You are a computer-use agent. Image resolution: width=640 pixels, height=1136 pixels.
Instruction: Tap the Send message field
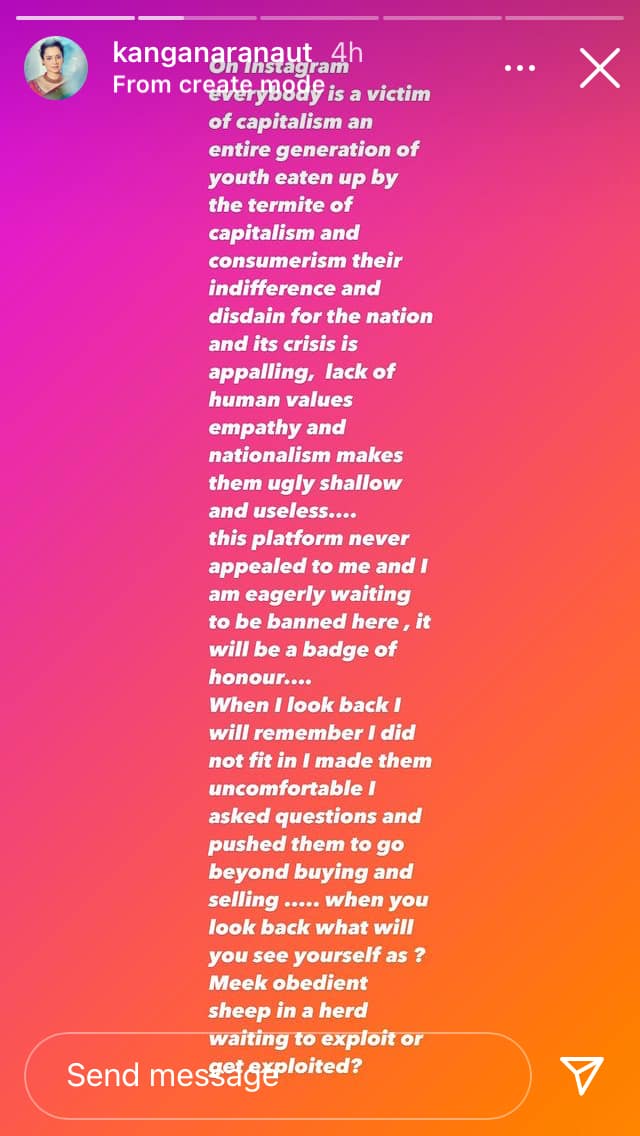[278, 1075]
